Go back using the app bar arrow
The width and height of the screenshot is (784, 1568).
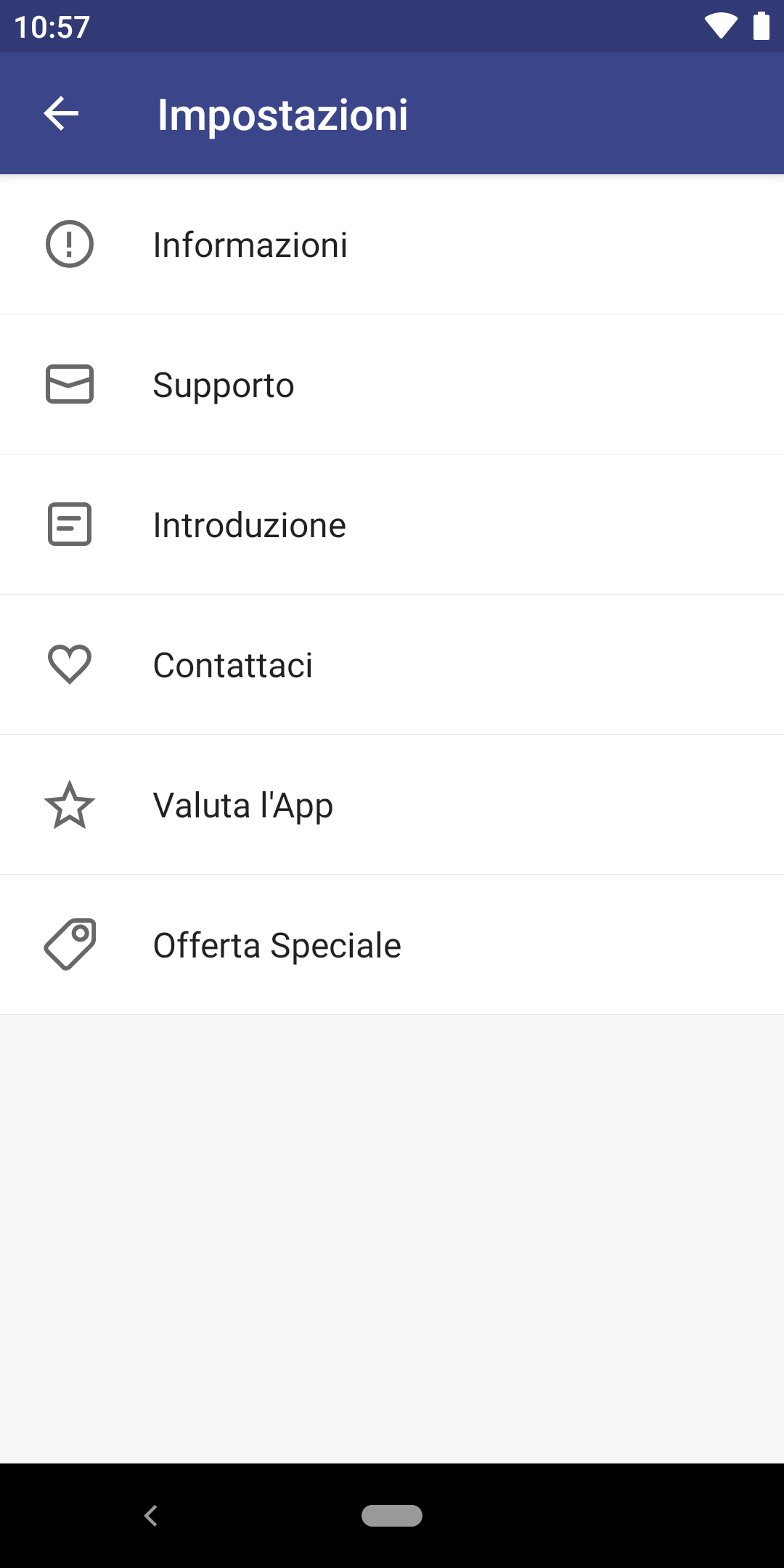pos(61,113)
